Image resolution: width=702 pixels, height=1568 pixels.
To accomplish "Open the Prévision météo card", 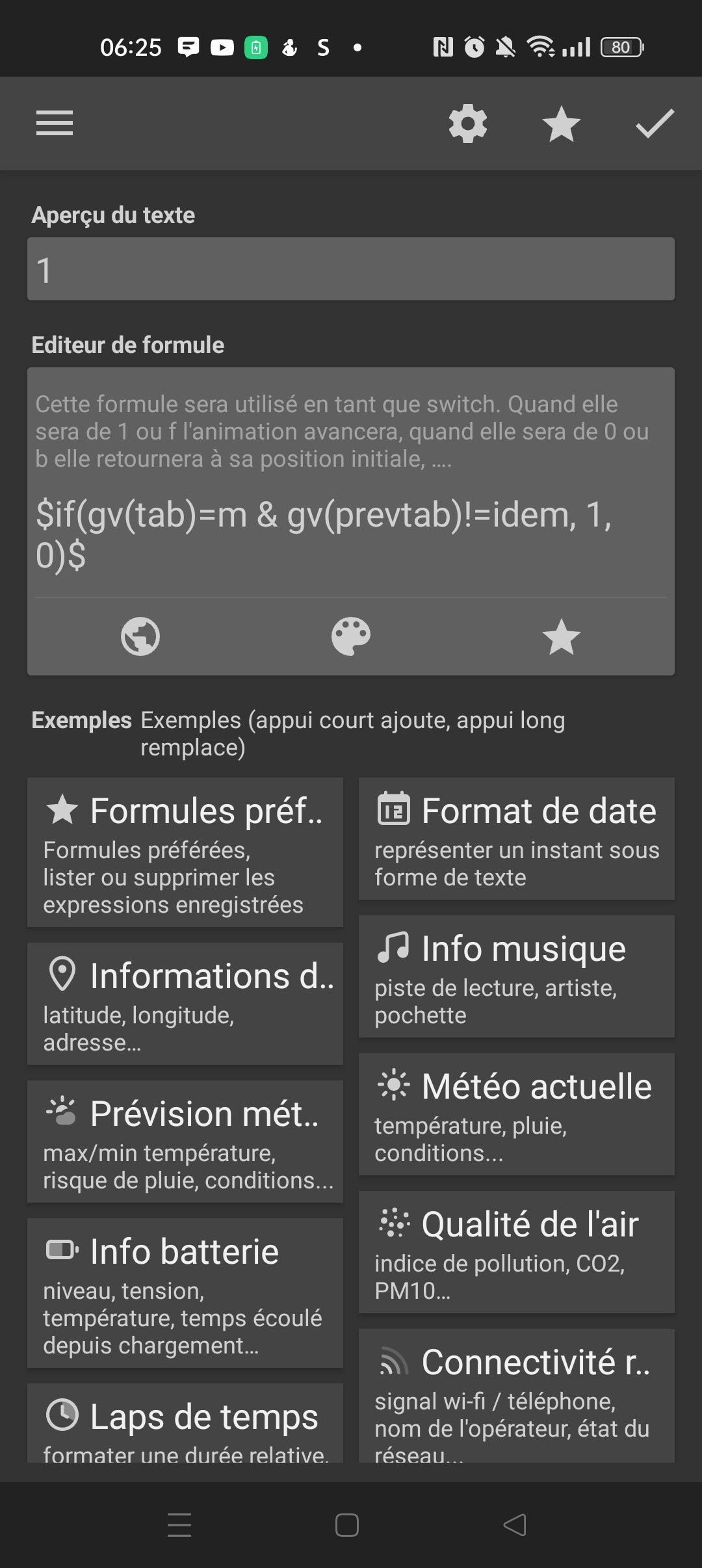I will coord(185,1142).
